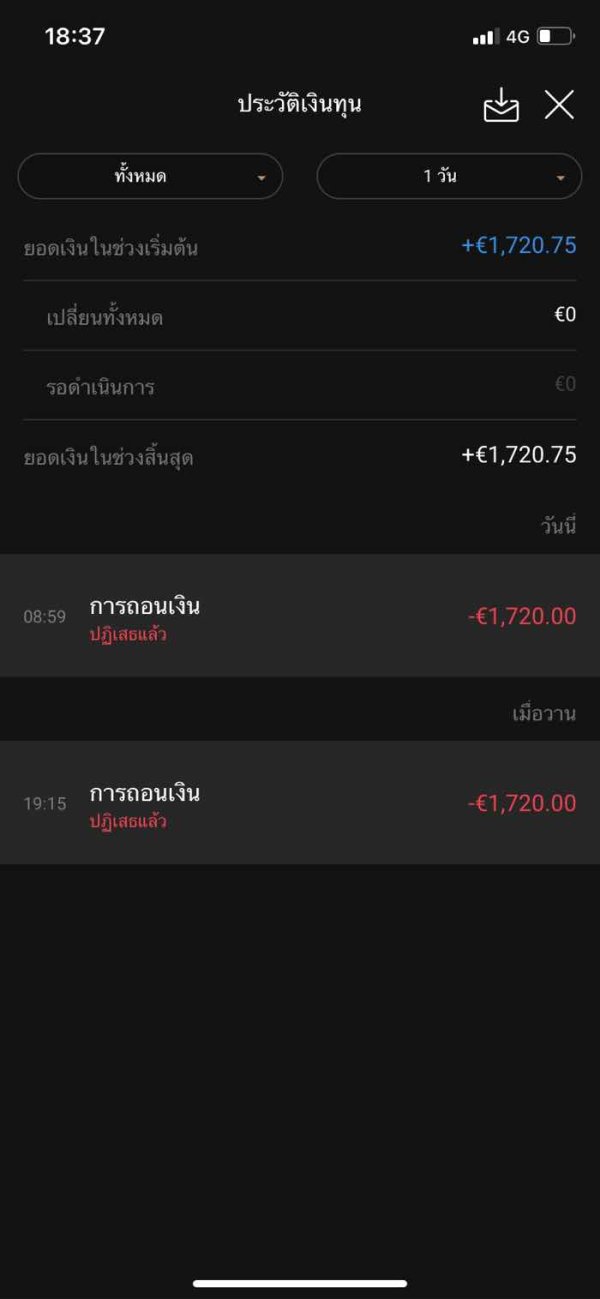Tap the download statement icon
600x1299 pixels.
(x=501, y=105)
